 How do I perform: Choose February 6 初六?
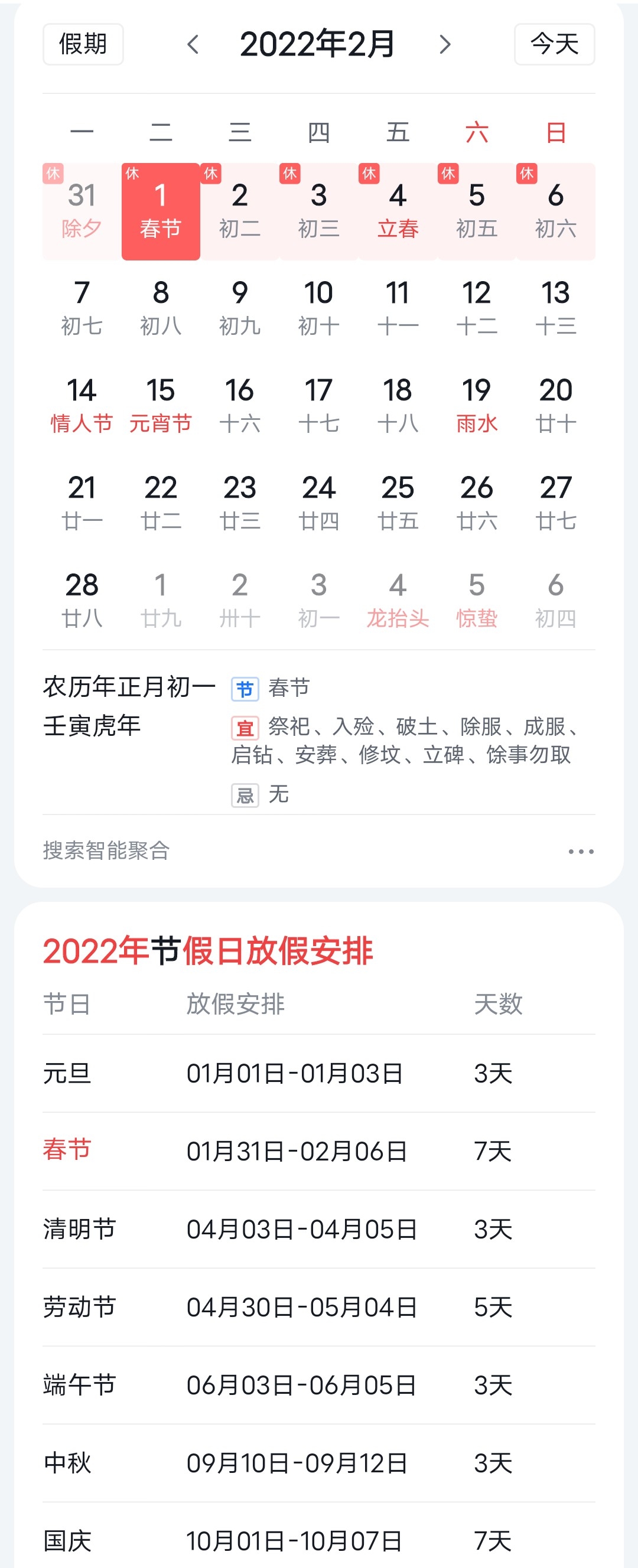click(x=555, y=211)
